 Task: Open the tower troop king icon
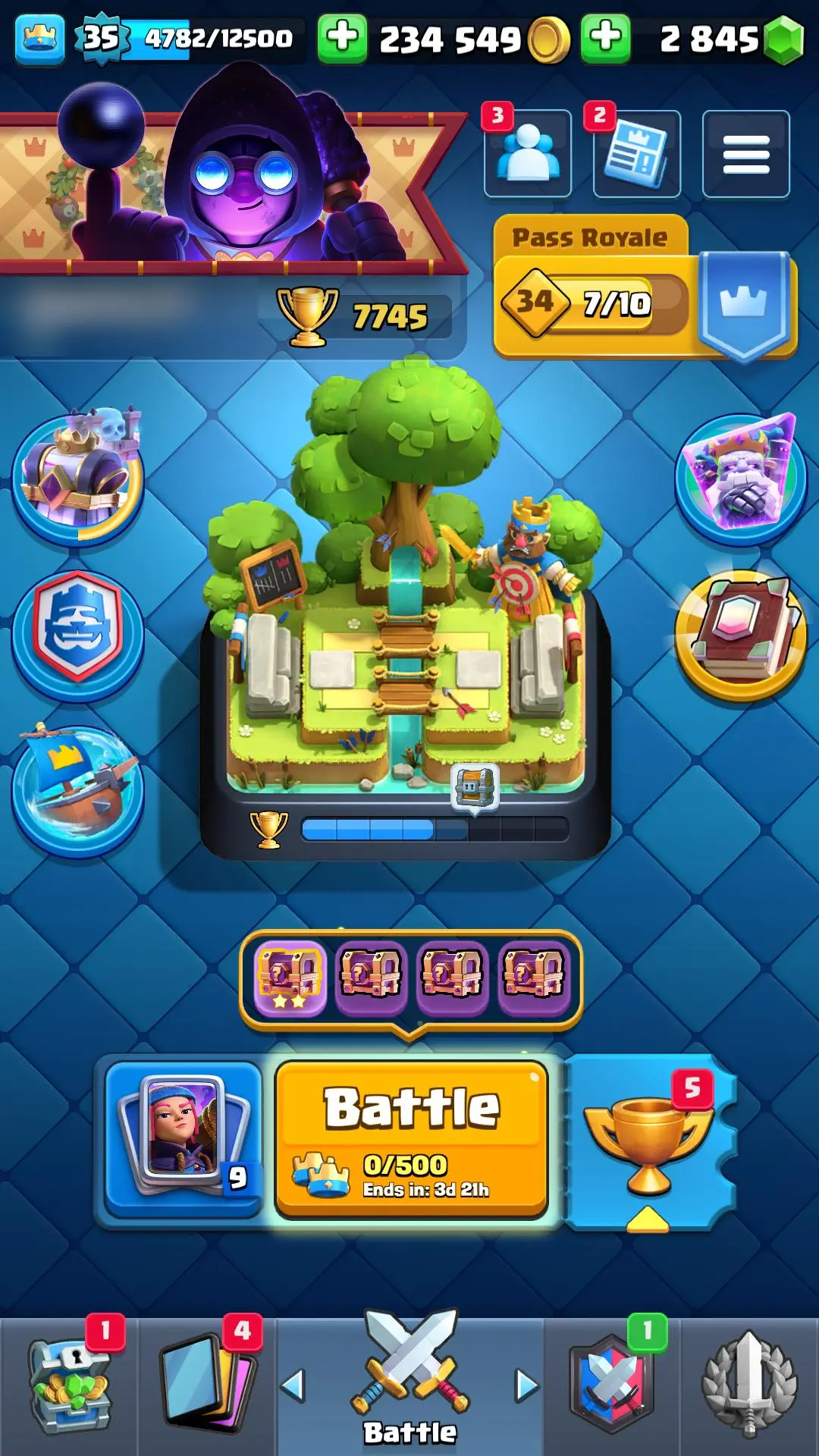point(78,478)
